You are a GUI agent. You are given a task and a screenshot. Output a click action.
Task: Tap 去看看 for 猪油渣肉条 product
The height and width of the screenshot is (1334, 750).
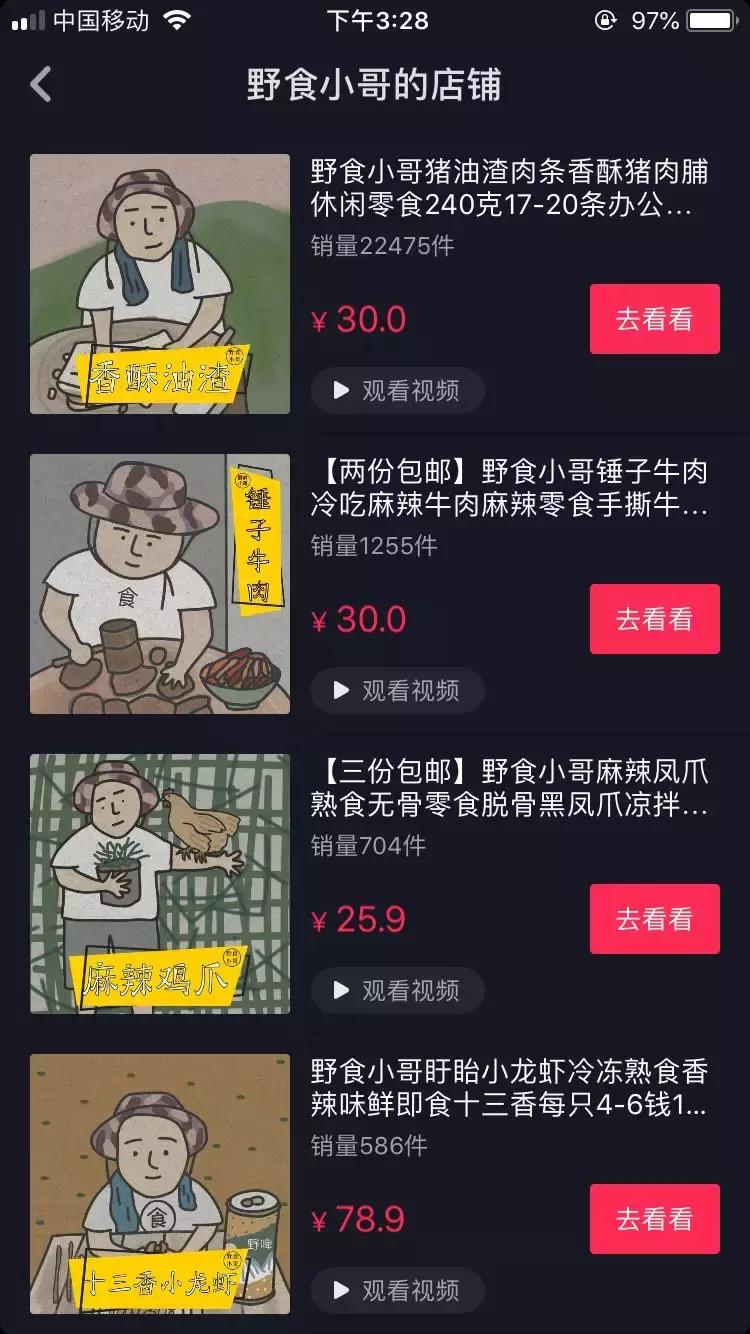655,319
